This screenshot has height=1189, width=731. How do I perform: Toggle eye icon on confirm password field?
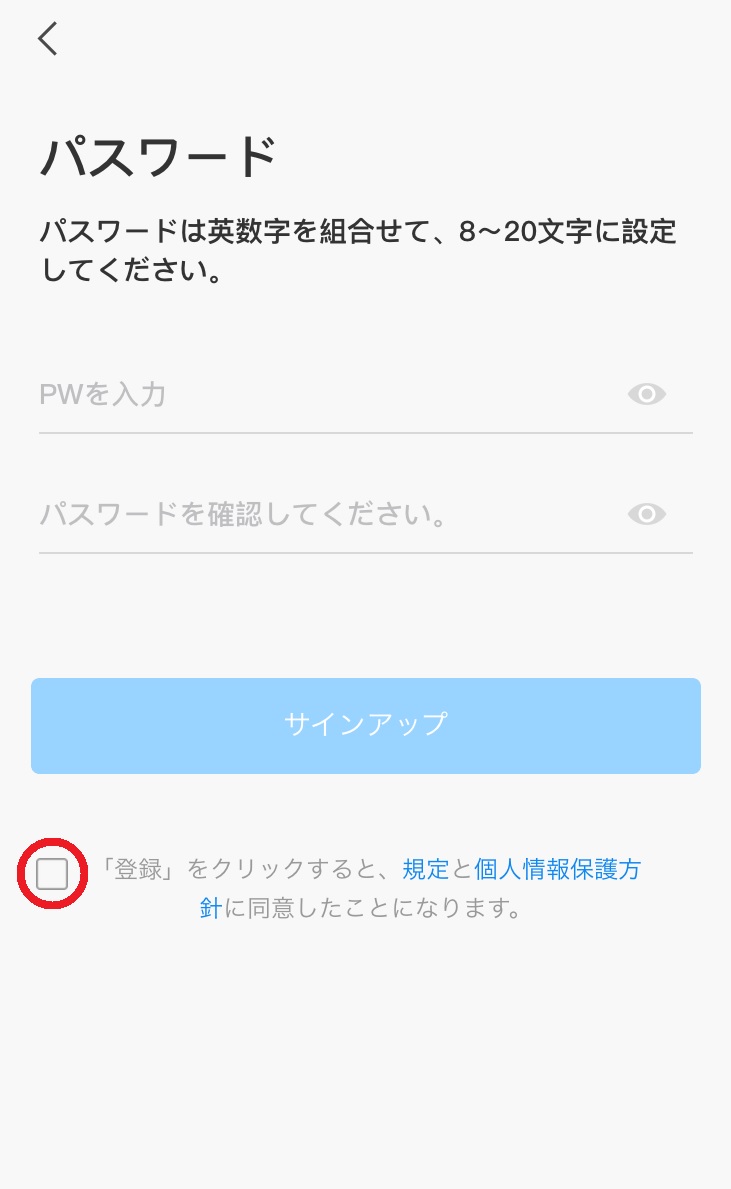tap(646, 514)
